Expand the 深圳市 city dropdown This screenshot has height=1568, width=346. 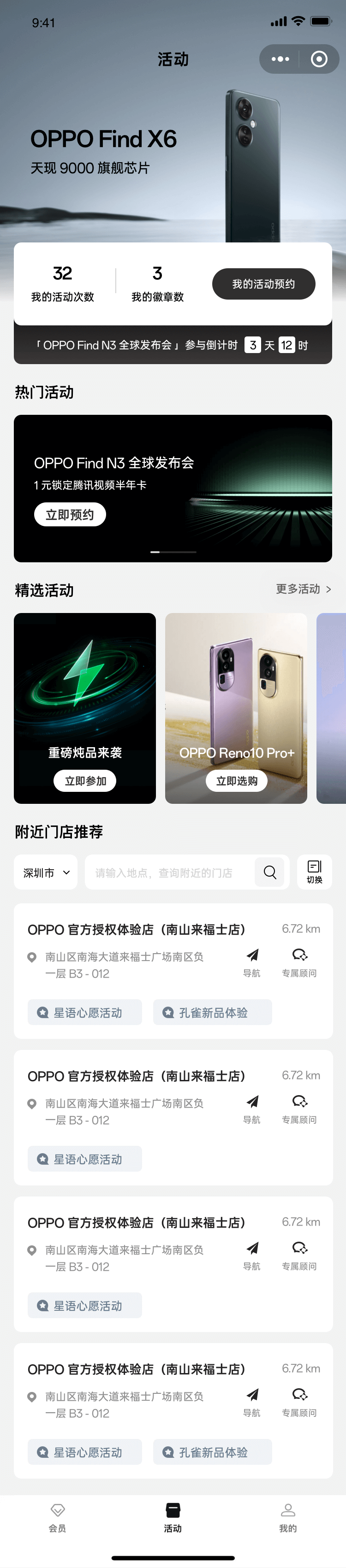coord(46,873)
